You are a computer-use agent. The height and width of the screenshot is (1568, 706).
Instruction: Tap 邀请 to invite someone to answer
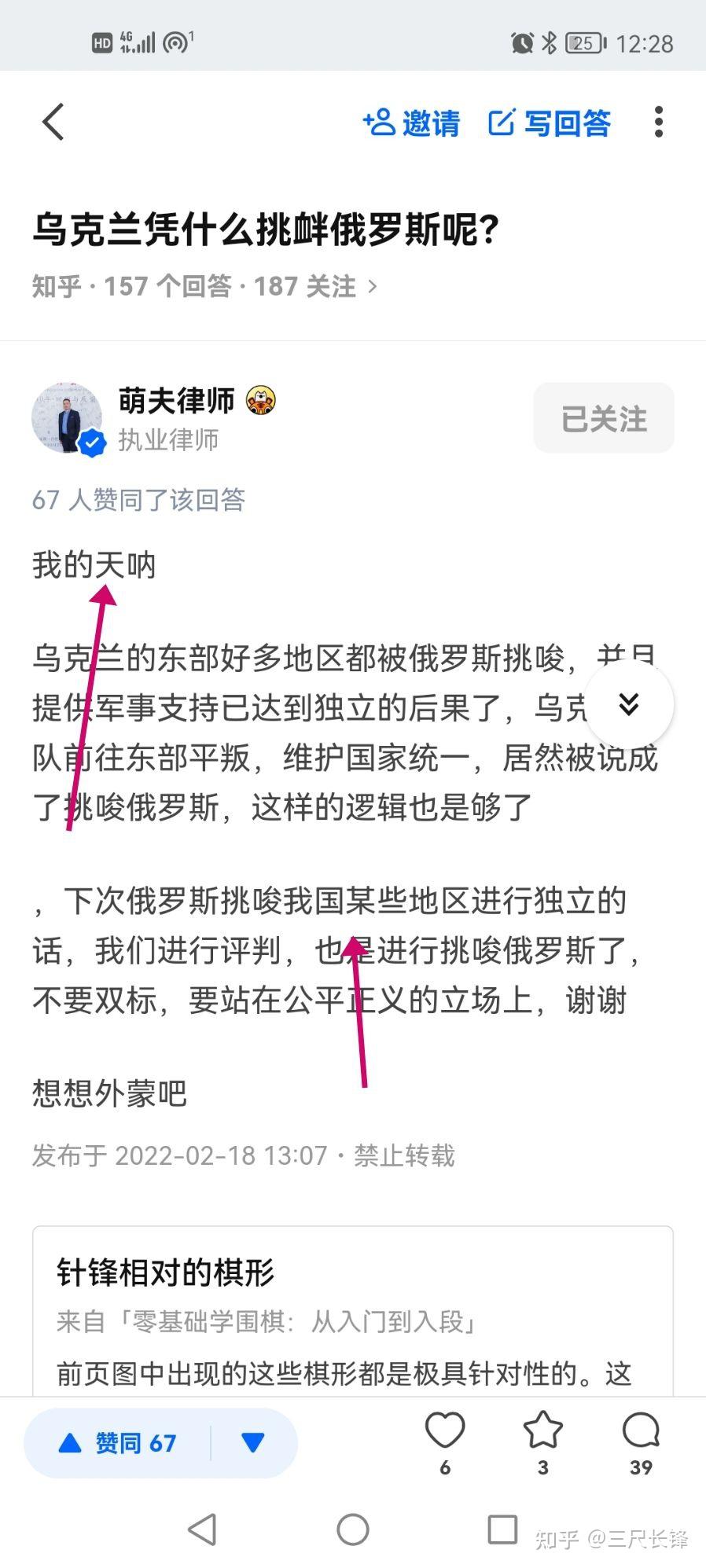tap(411, 123)
